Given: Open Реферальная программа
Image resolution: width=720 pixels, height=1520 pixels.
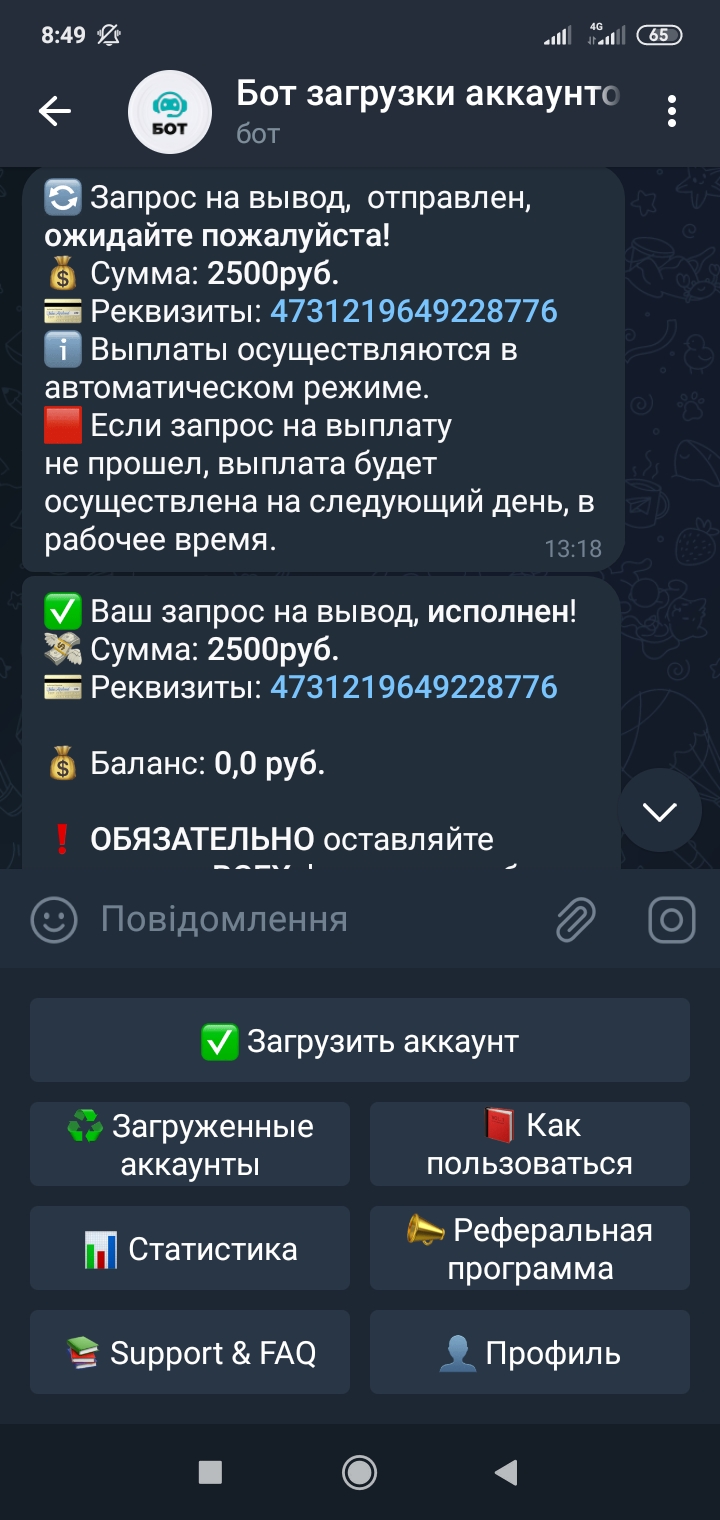Looking at the screenshot, I should (x=530, y=1249).
